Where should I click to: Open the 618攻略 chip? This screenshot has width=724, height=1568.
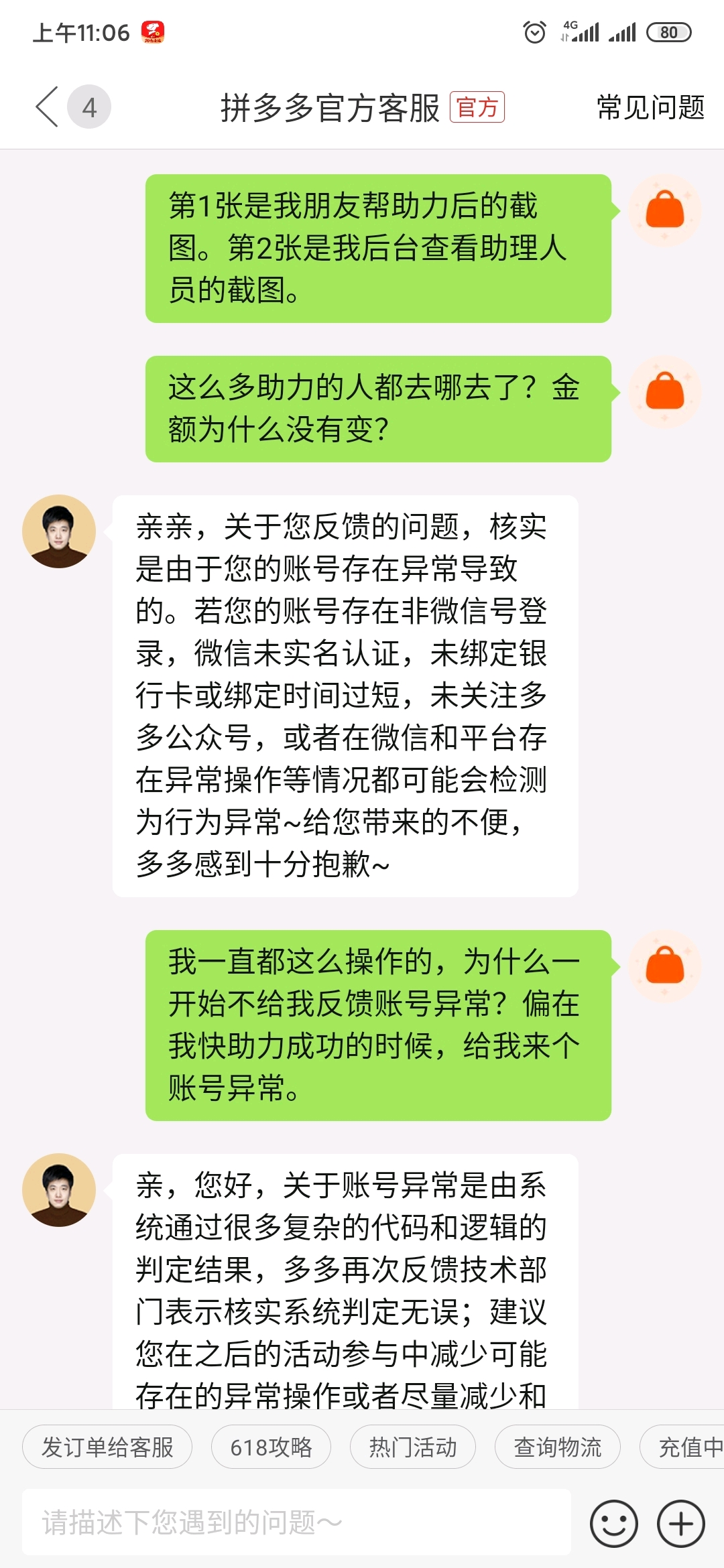[x=271, y=1447]
